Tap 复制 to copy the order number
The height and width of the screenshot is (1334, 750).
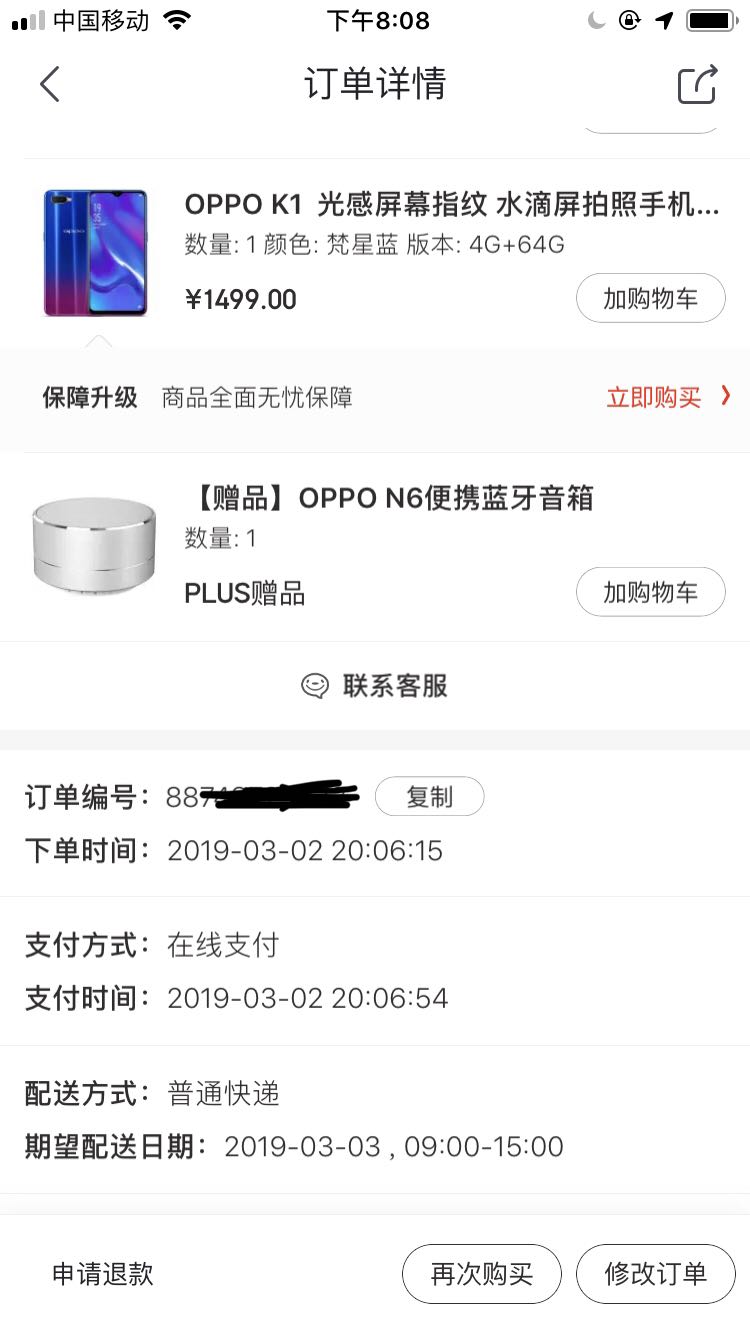pos(430,796)
